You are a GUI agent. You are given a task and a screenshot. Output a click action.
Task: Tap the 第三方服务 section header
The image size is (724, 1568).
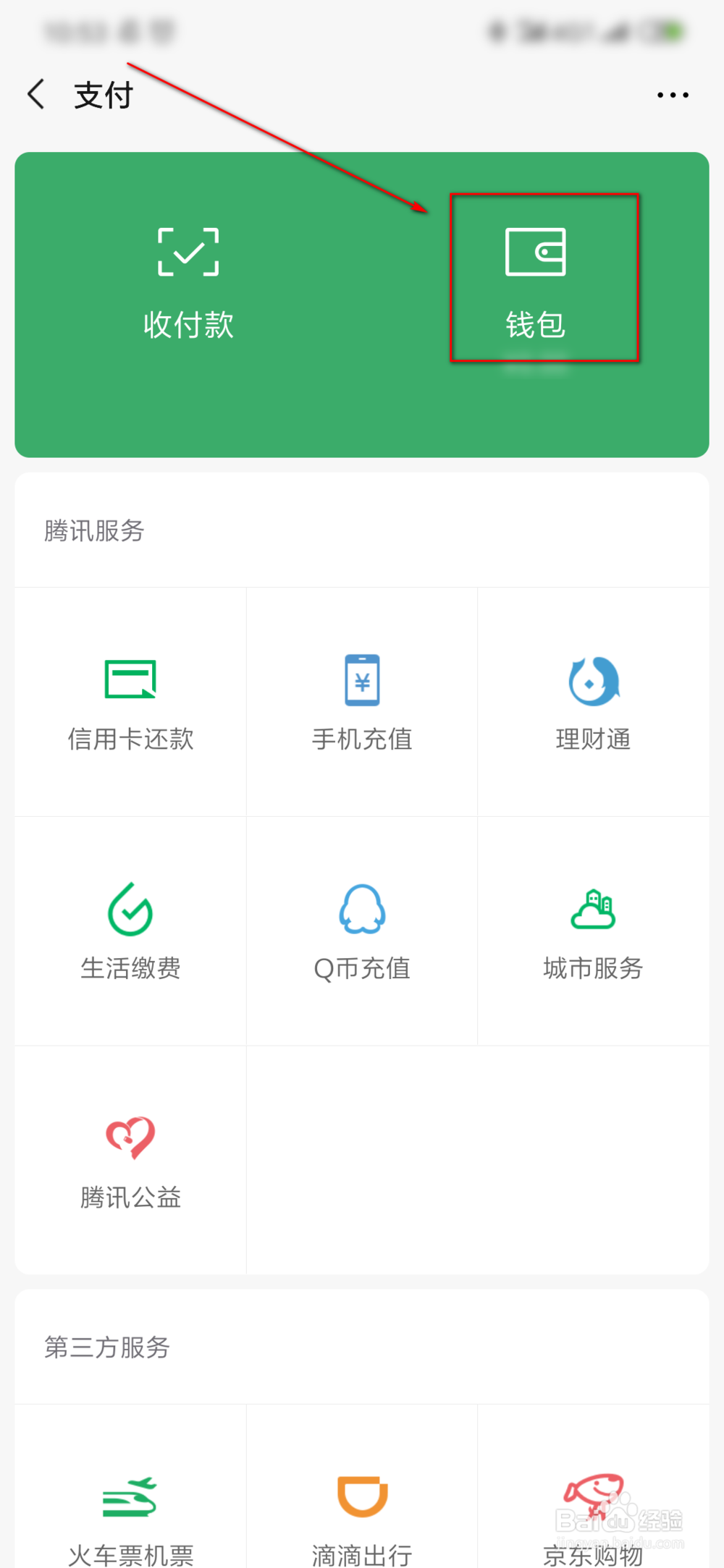coord(105,1347)
